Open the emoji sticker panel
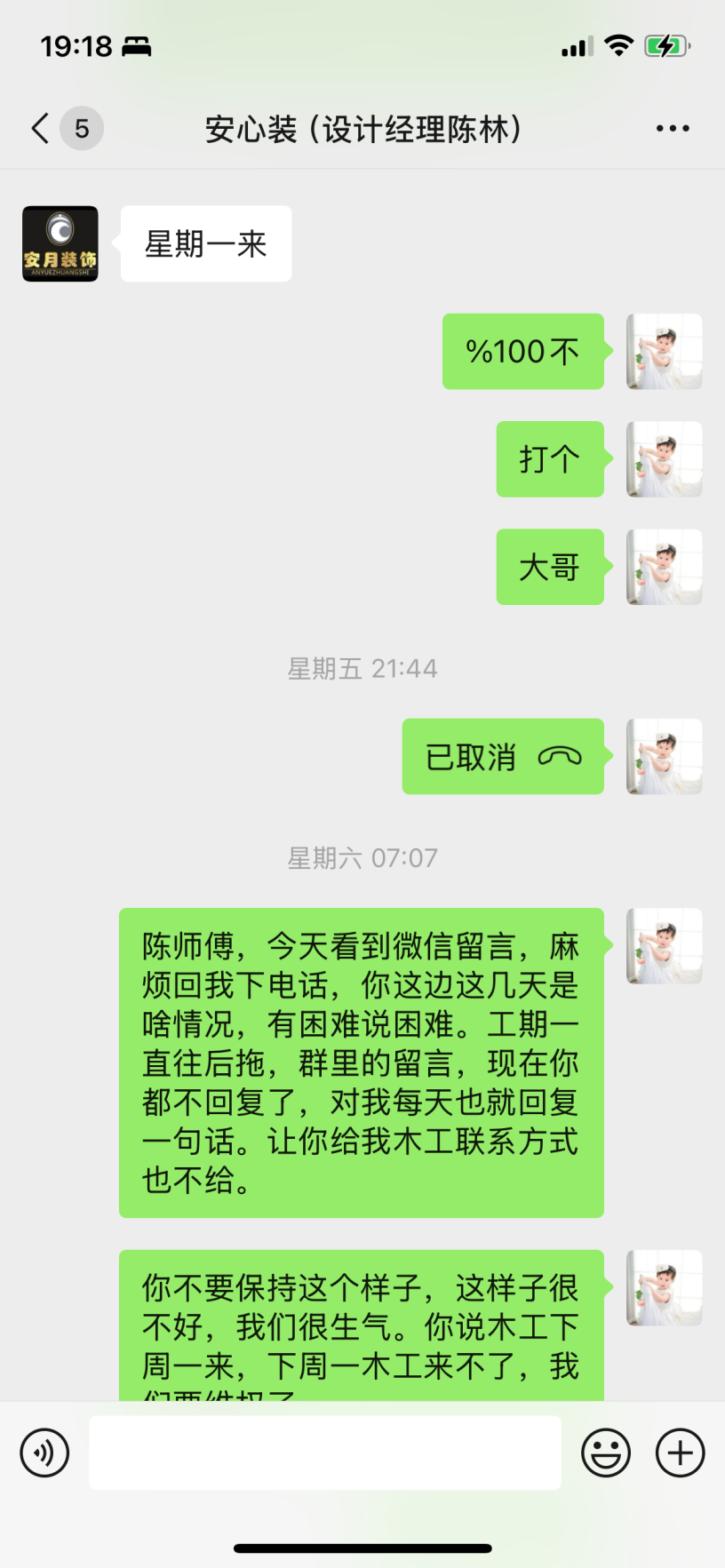725x1568 pixels. [606, 1453]
